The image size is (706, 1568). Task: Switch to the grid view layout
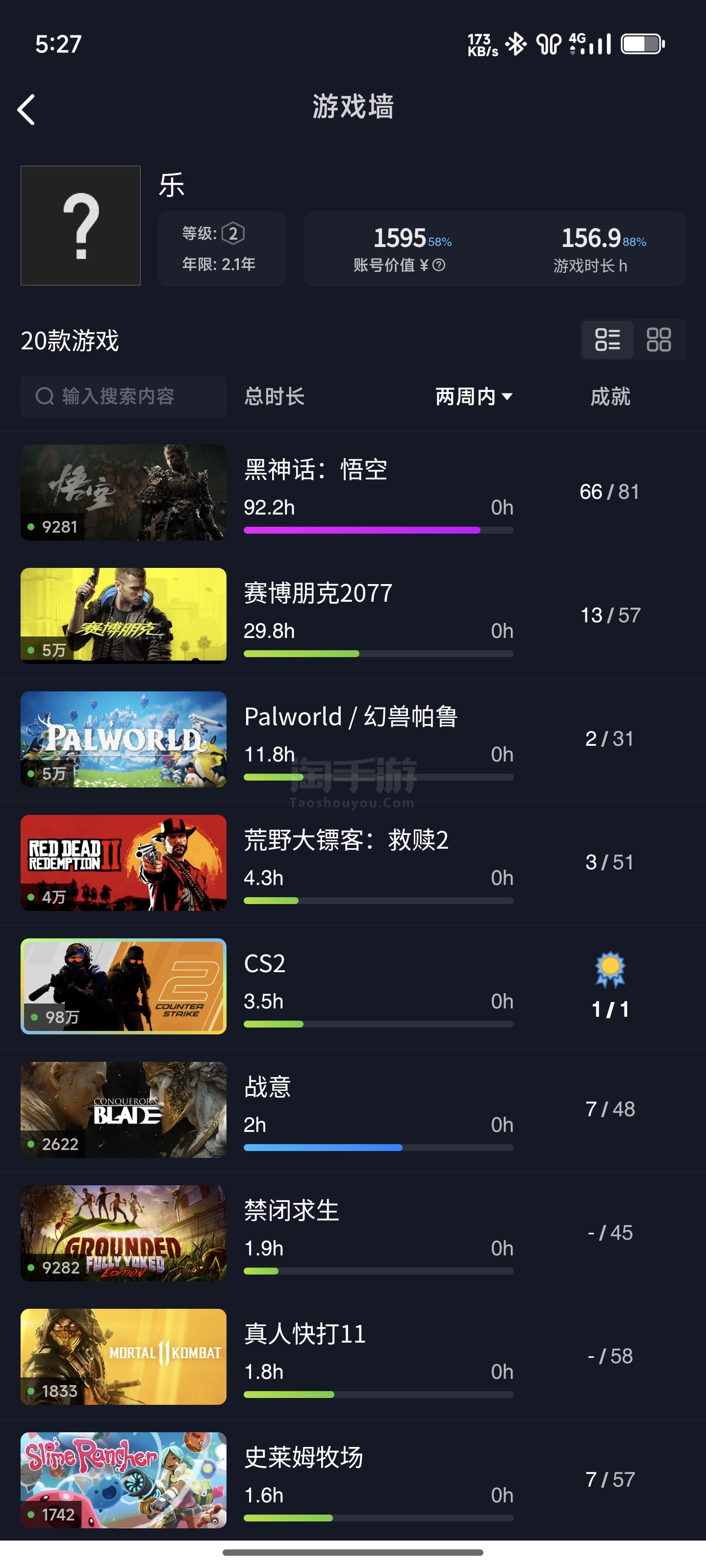658,340
